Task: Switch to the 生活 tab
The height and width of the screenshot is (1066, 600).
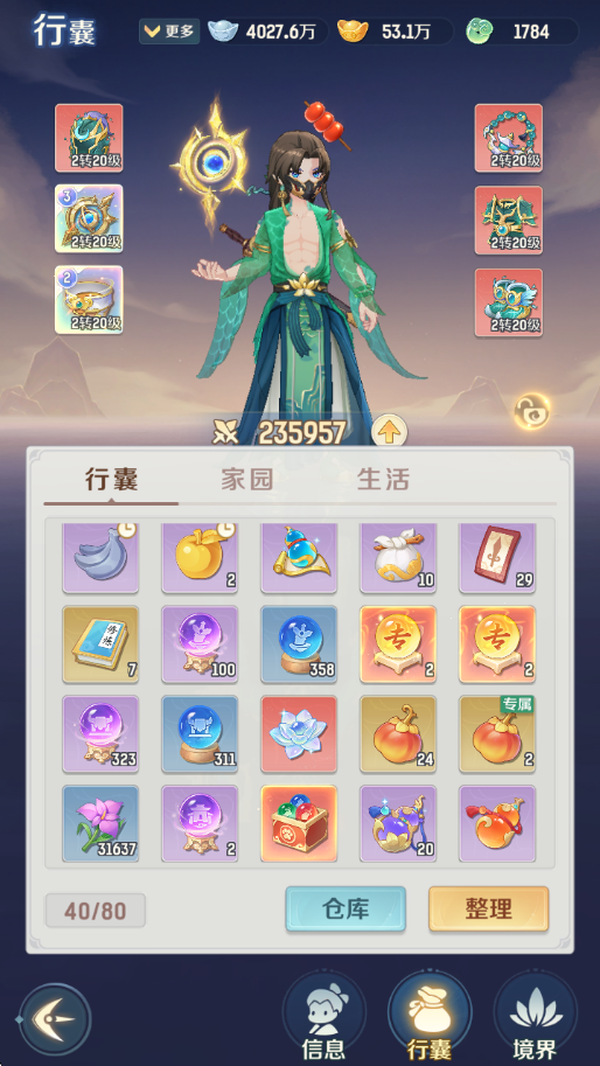Action: coord(383,479)
